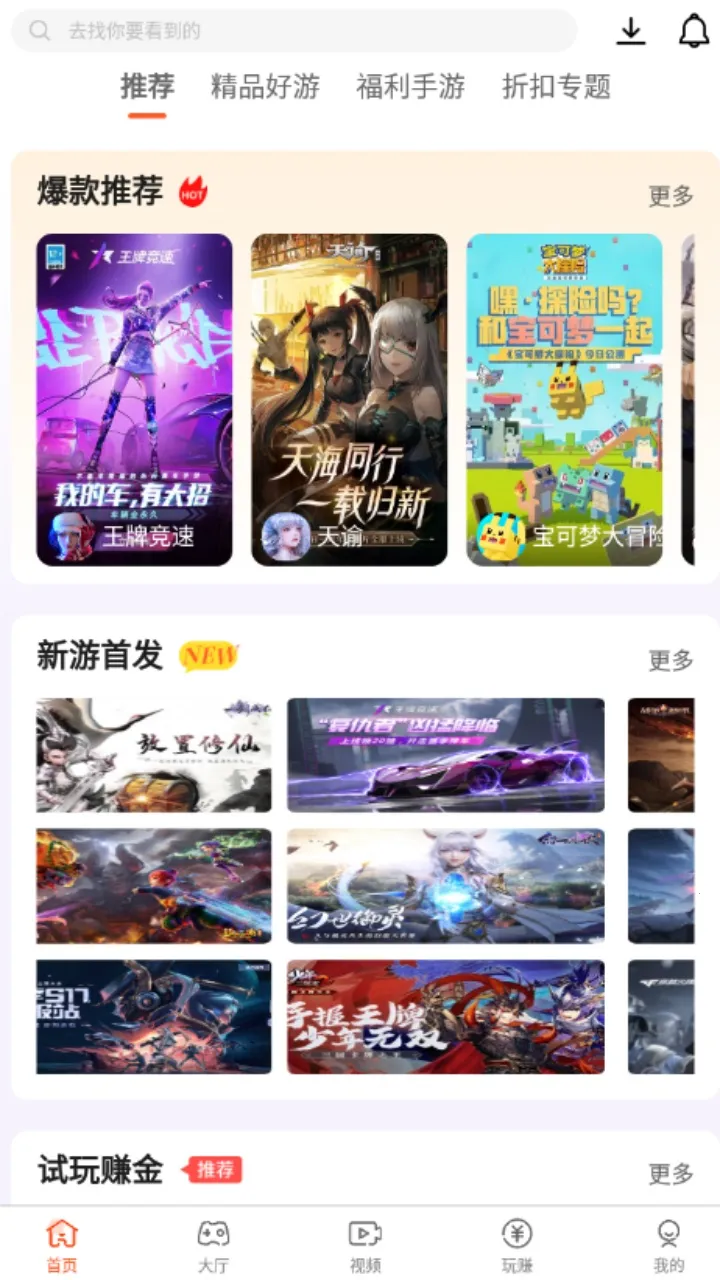Open the 玩赚 tab
This screenshot has width=720, height=1280.
[x=517, y=1245]
